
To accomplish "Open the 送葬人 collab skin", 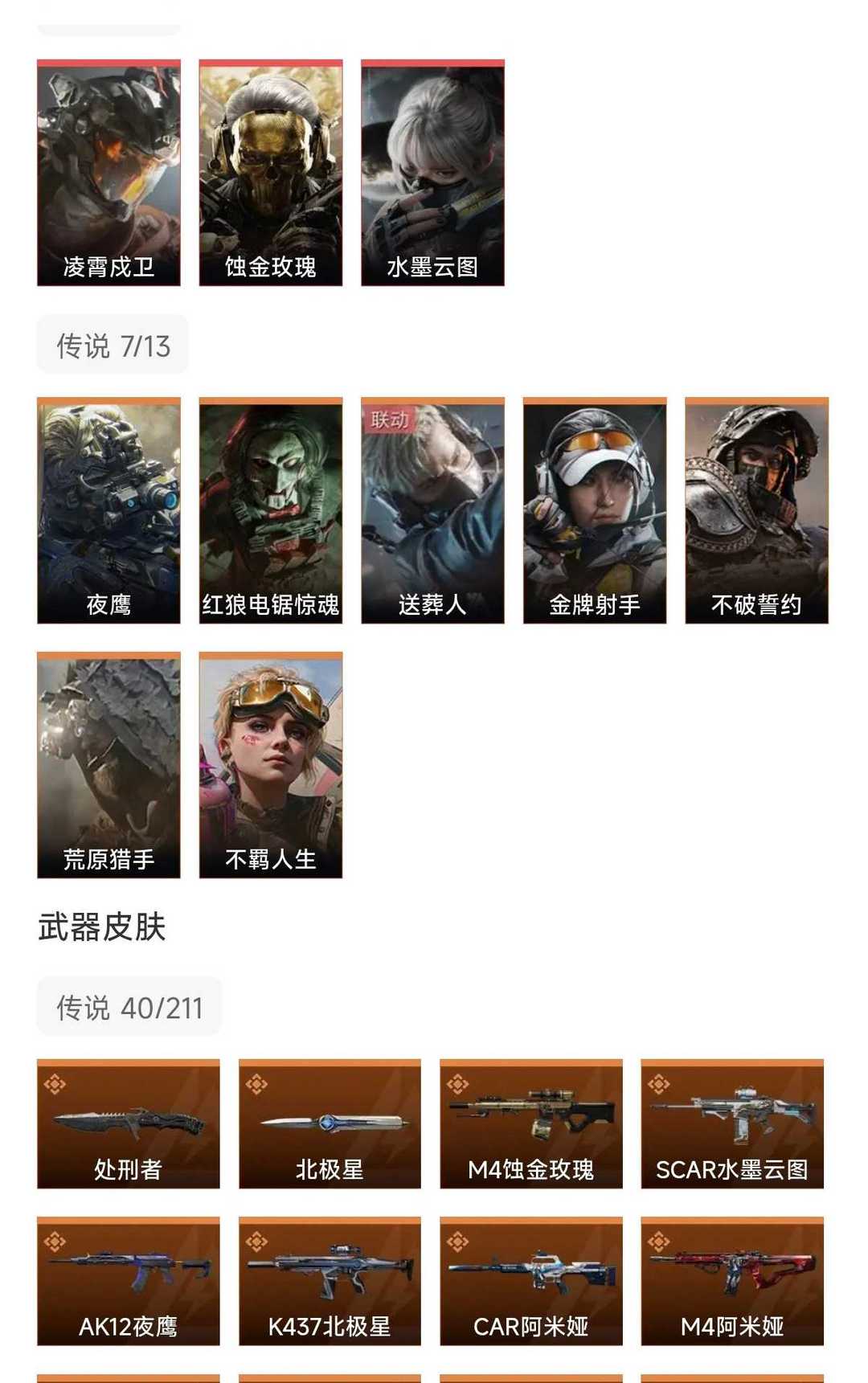I will point(432,510).
